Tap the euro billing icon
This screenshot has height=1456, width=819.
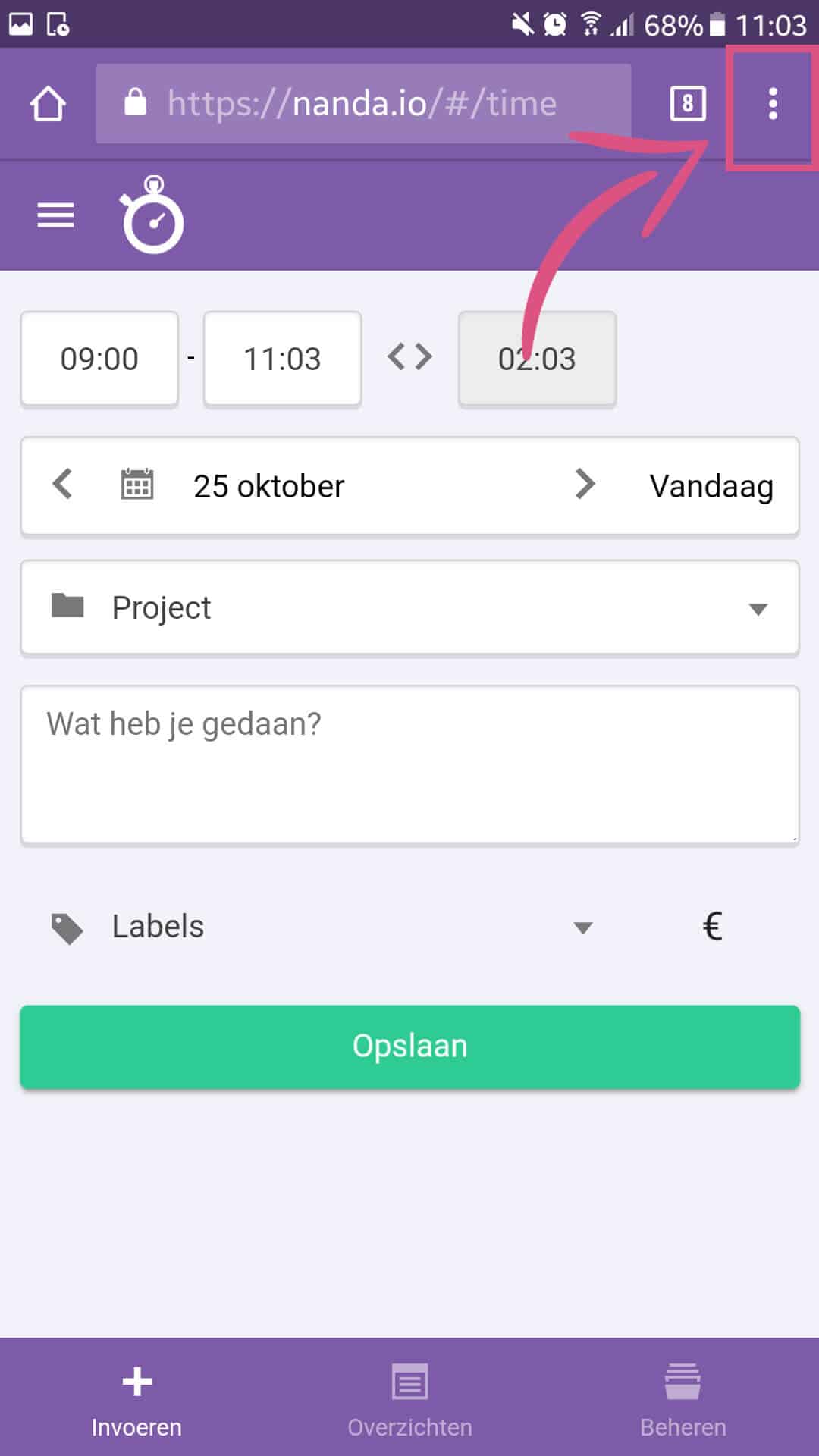pos(712,926)
